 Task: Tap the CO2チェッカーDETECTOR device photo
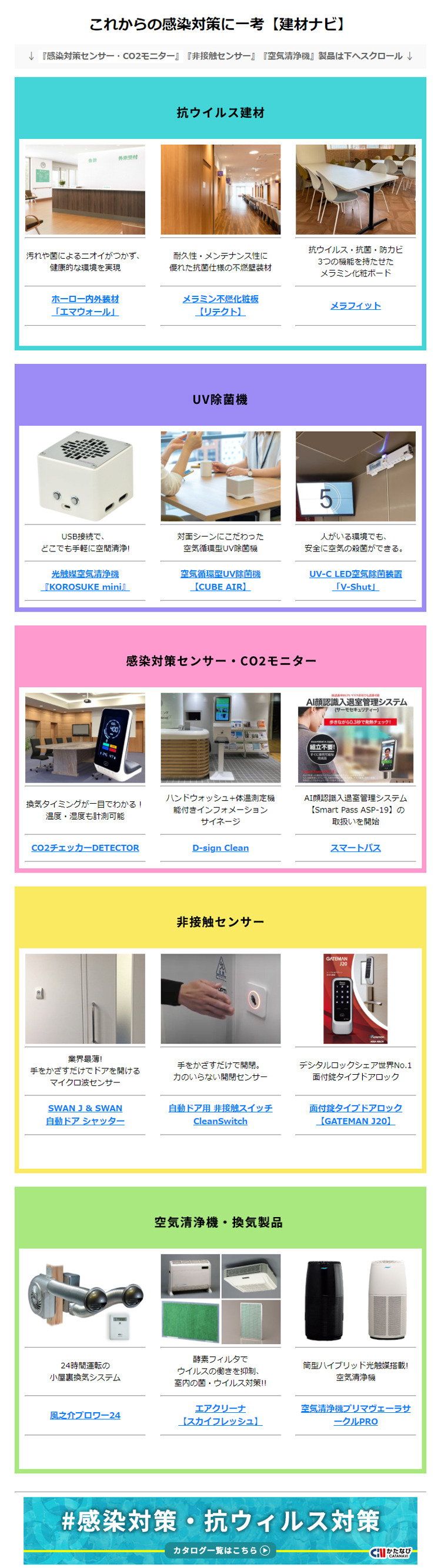coord(85,738)
